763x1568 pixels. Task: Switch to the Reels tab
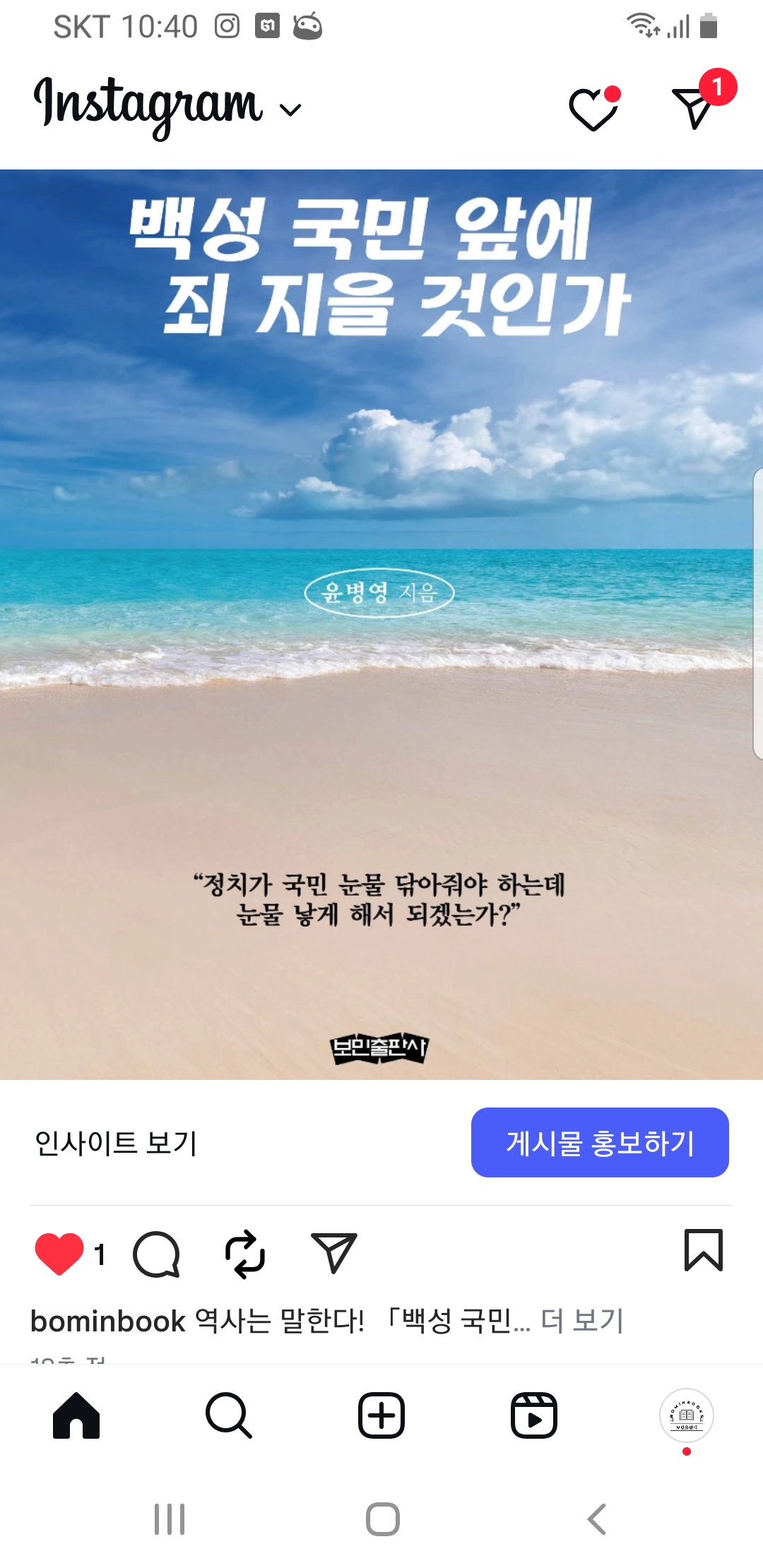coord(534,1415)
